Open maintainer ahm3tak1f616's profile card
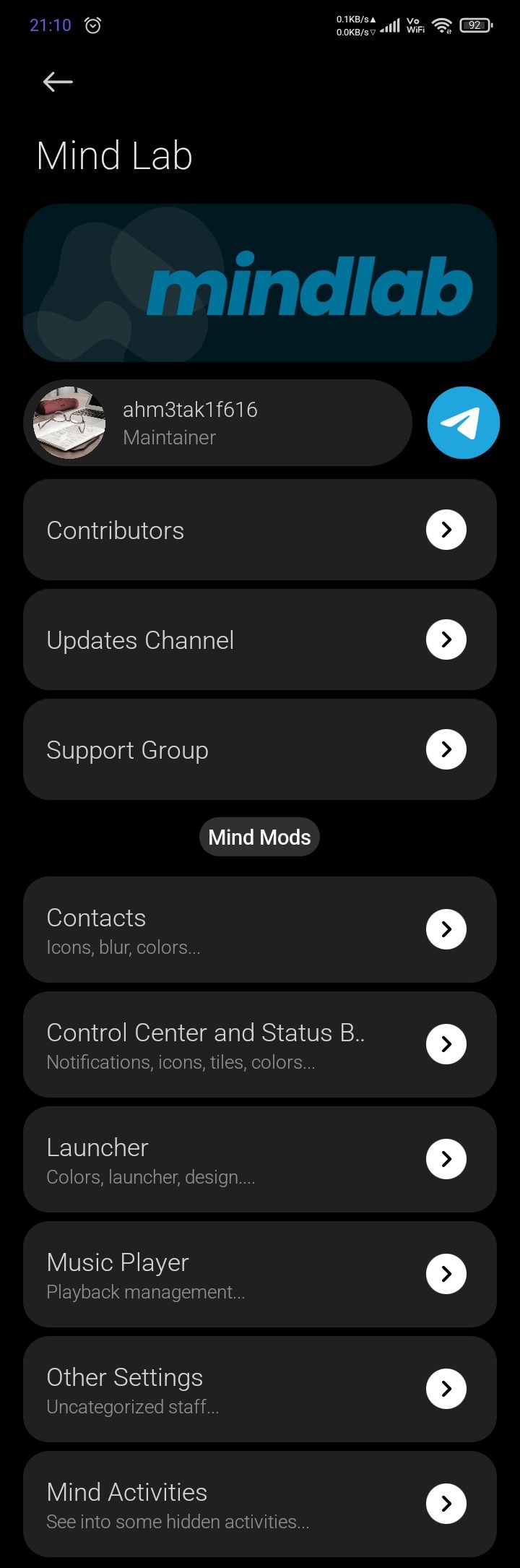 click(218, 423)
